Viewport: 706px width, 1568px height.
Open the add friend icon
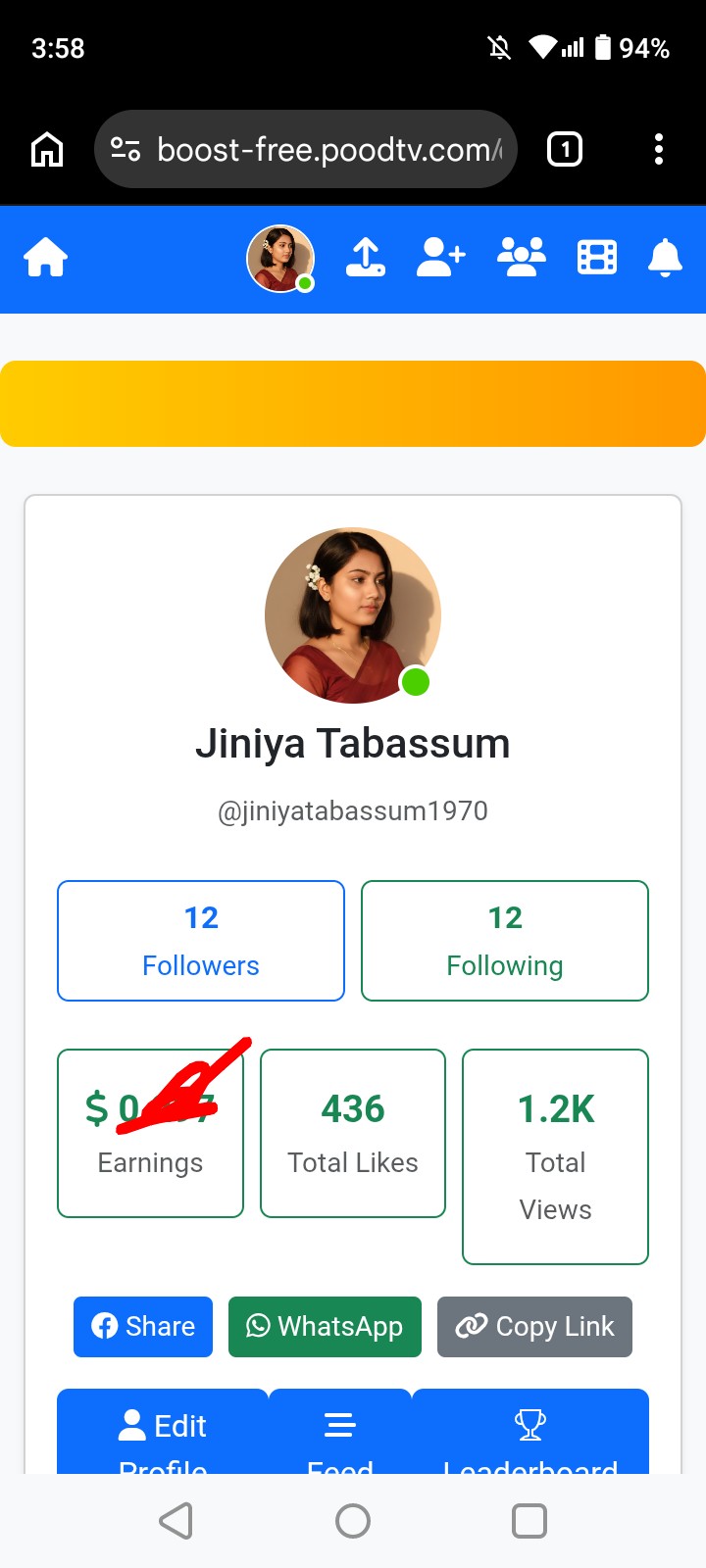click(x=440, y=259)
